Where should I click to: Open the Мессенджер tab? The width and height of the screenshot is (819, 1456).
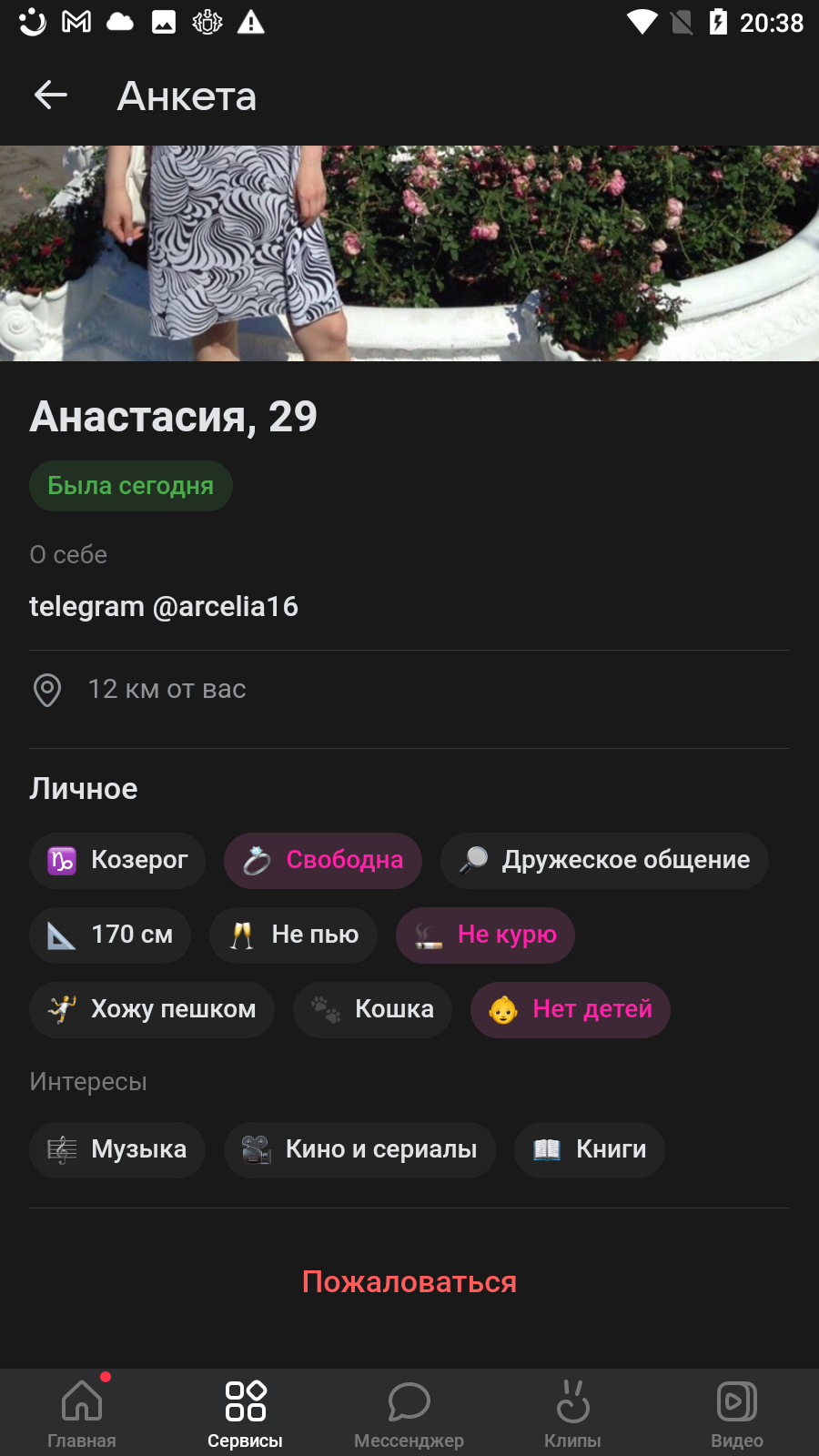coord(409,1412)
